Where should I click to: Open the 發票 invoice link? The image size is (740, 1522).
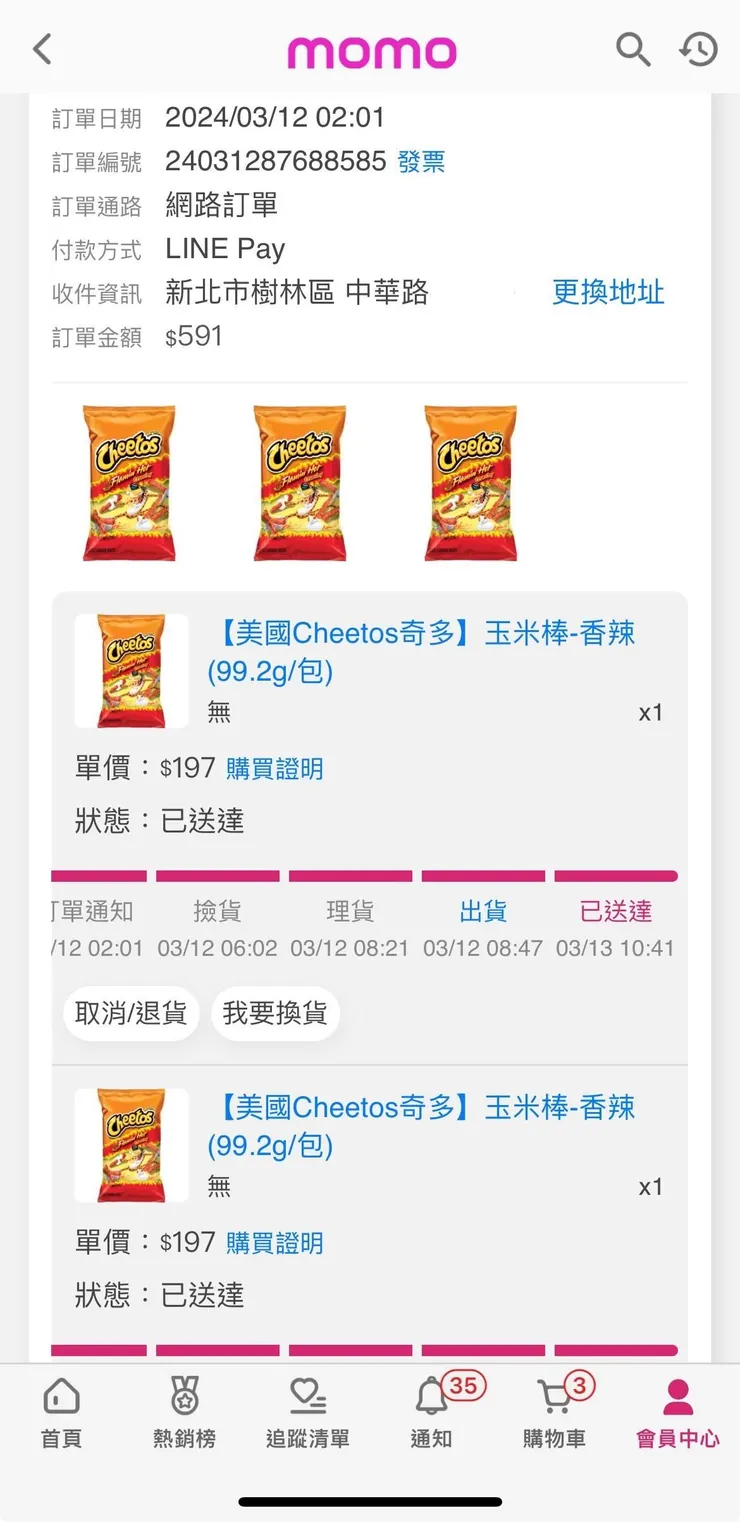pyautogui.click(x=421, y=161)
